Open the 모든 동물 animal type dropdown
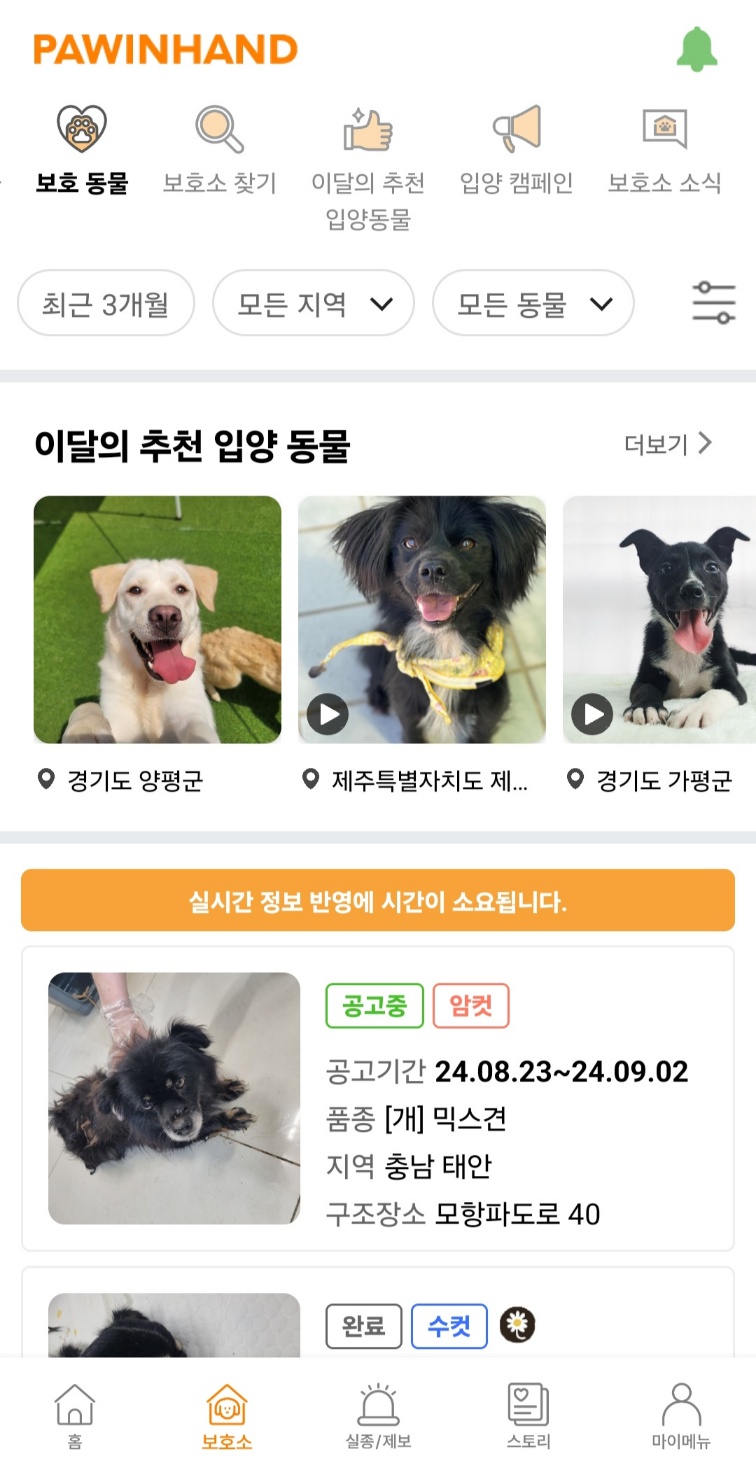The image size is (756, 1467). point(533,303)
